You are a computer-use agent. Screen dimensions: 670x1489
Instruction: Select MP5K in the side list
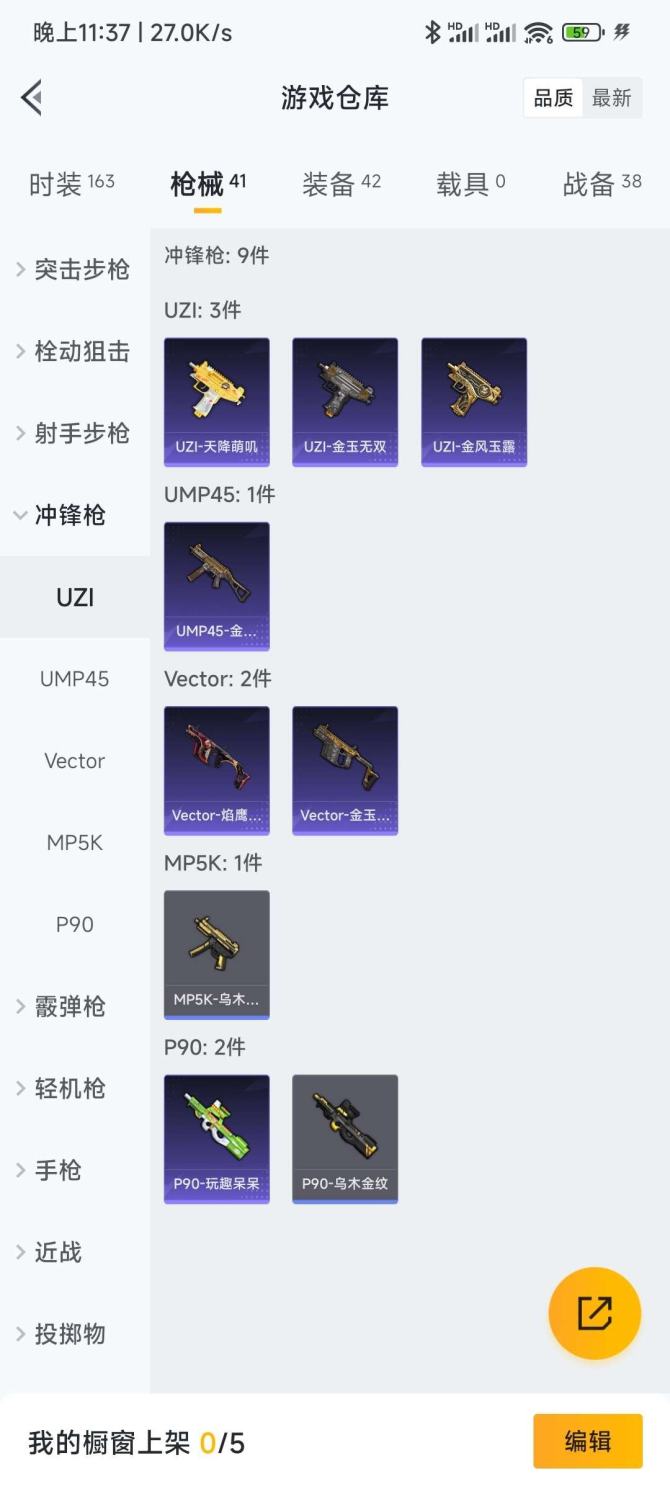75,843
